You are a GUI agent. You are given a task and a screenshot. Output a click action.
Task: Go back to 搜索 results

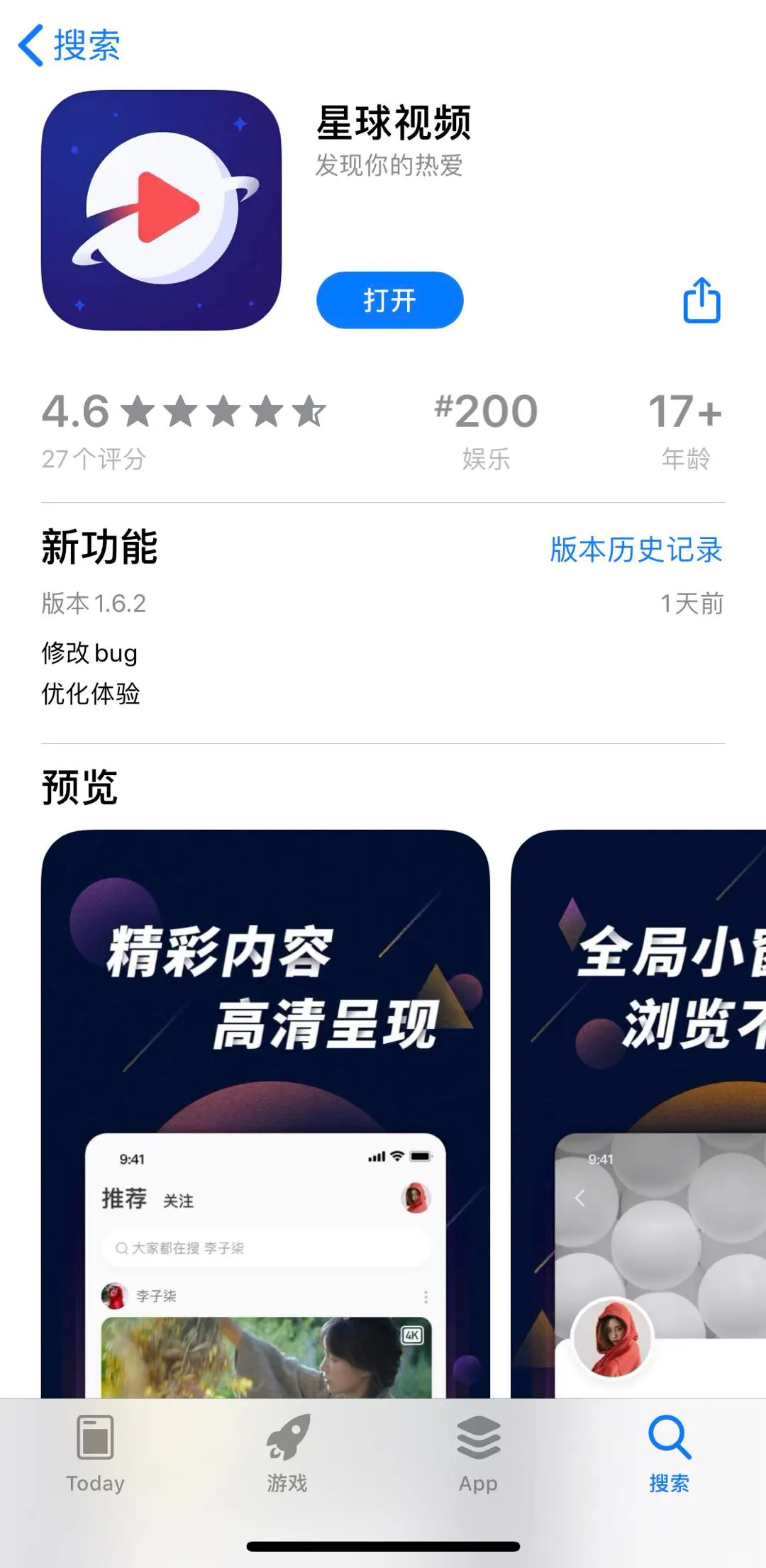[70, 45]
